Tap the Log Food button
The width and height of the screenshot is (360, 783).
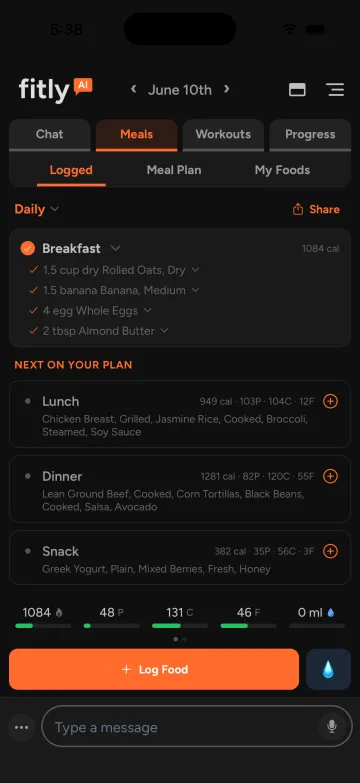coord(154,669)
